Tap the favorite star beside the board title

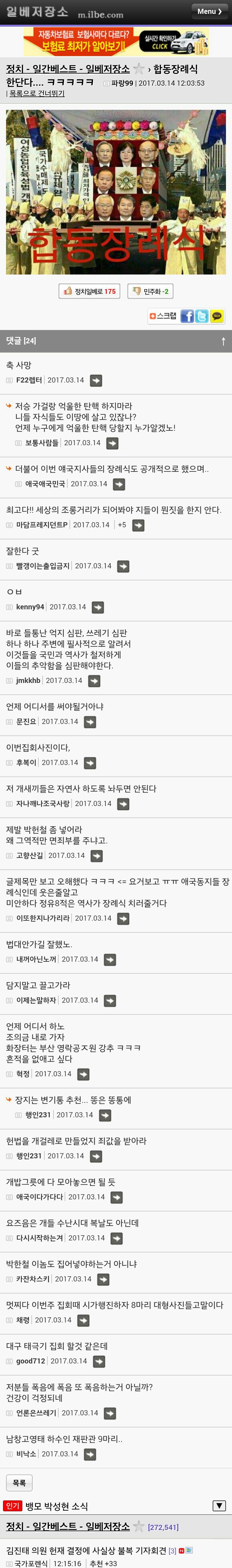[x=138, y=69]
